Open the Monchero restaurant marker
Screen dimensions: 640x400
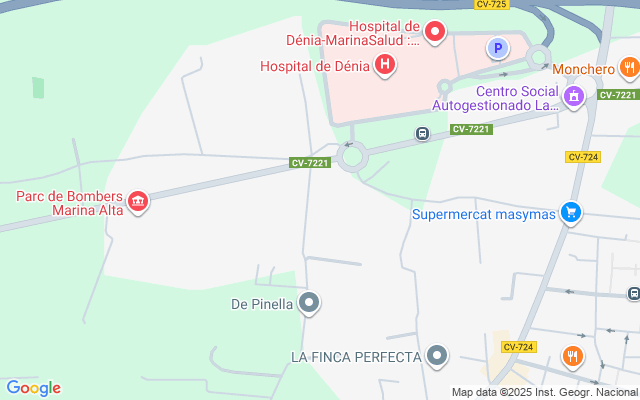point(628,68)
